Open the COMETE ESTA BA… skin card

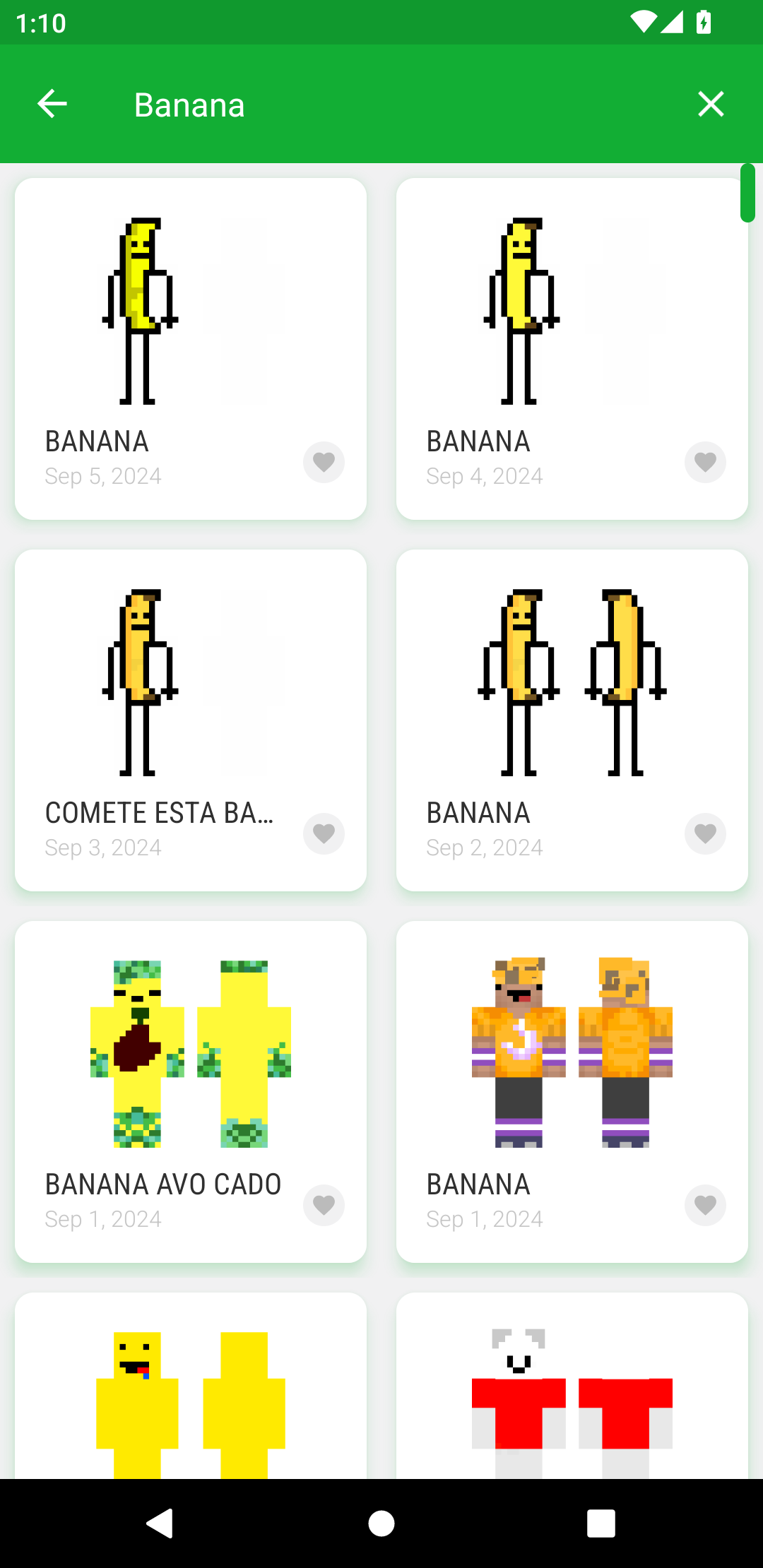[x=191, y=720]
